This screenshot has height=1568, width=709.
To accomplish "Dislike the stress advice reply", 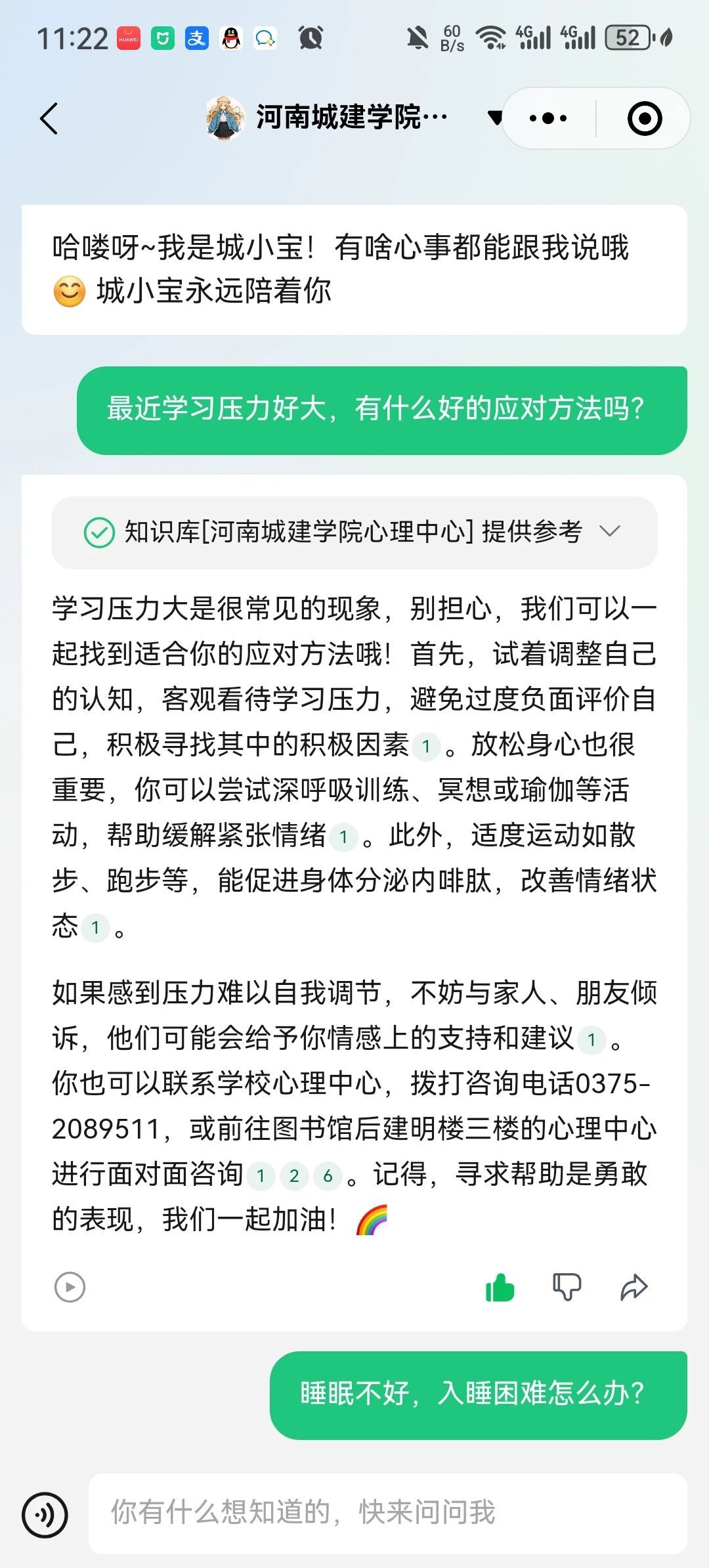I will point(567,1287).
